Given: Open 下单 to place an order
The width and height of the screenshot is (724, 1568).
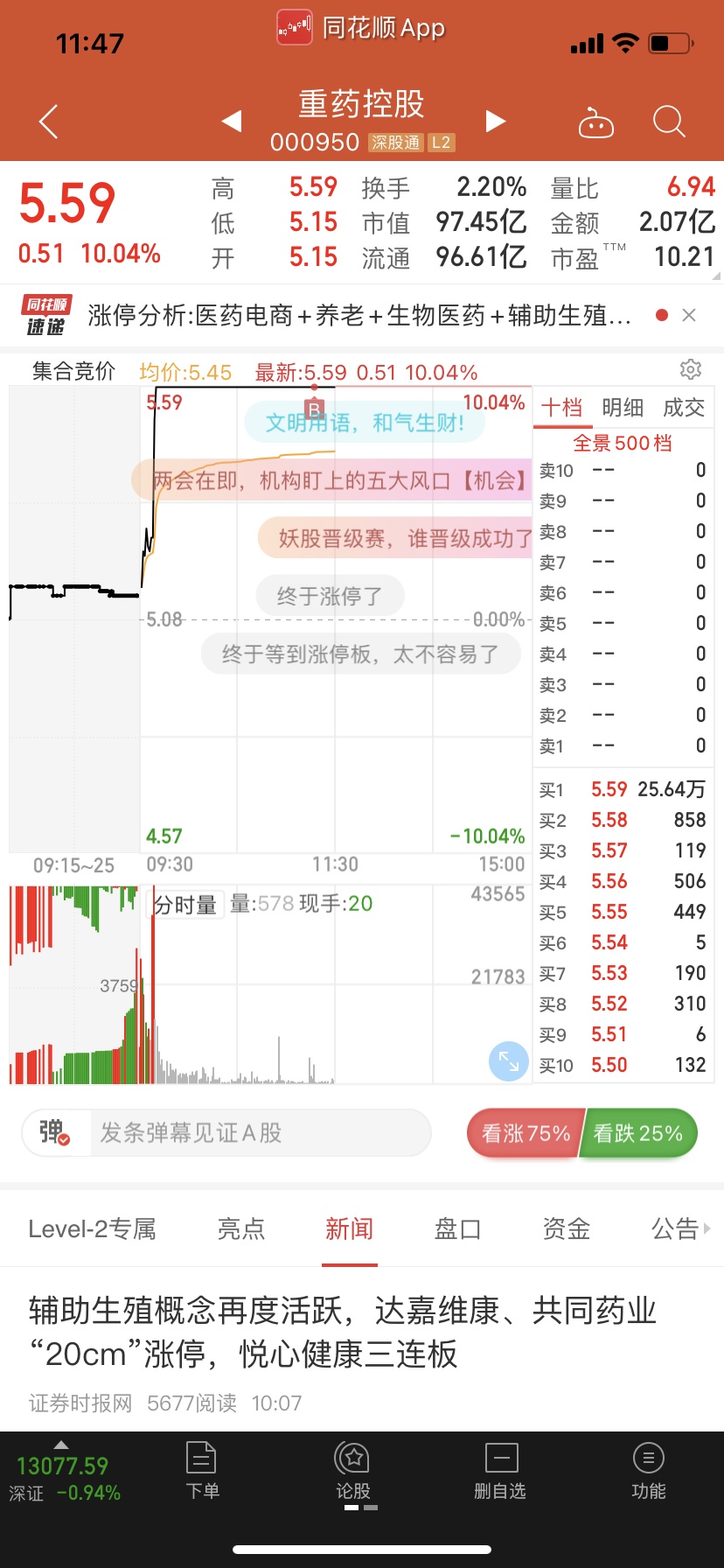Looking at the screenshot, I should (x=202, y=1472).
